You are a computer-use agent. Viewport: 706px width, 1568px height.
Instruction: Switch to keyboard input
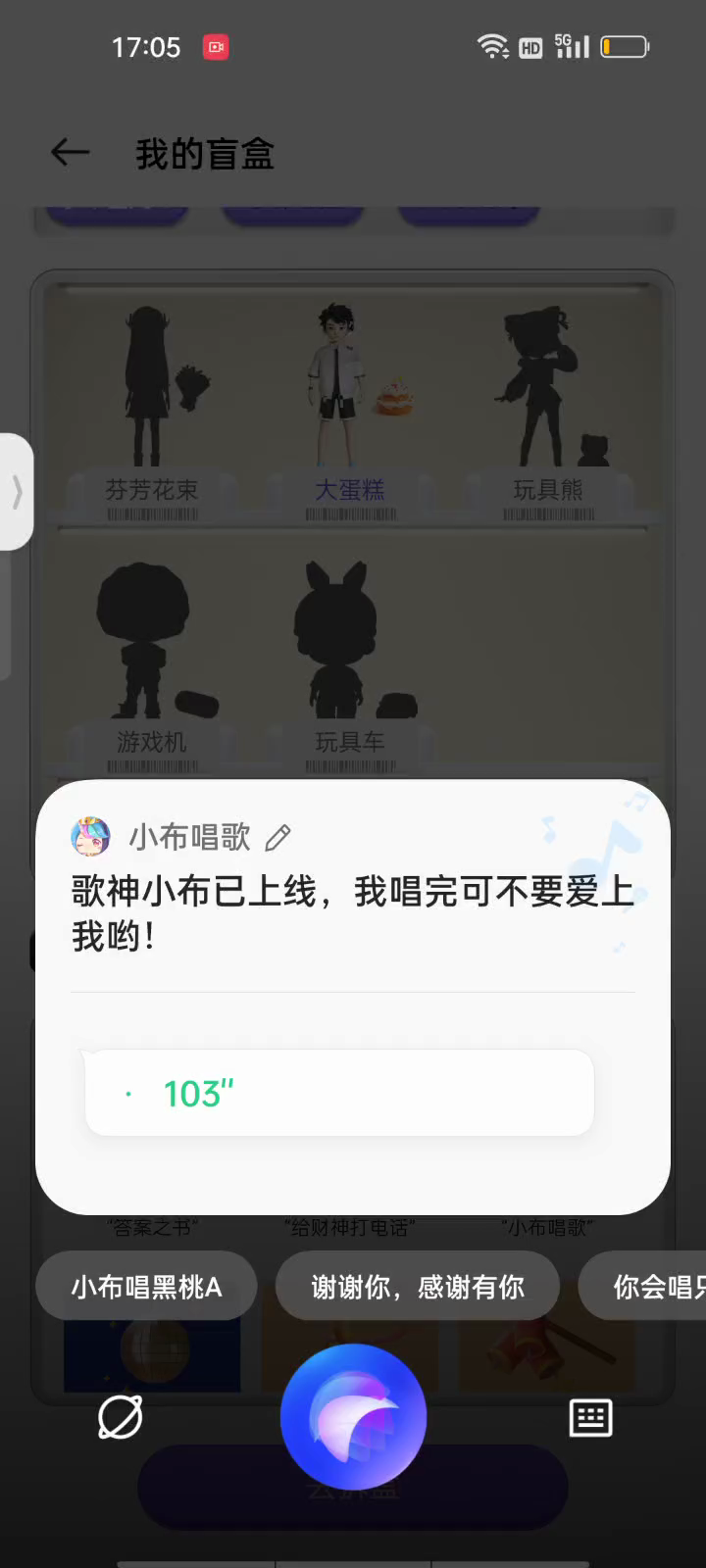click(x=590, y=1417)
